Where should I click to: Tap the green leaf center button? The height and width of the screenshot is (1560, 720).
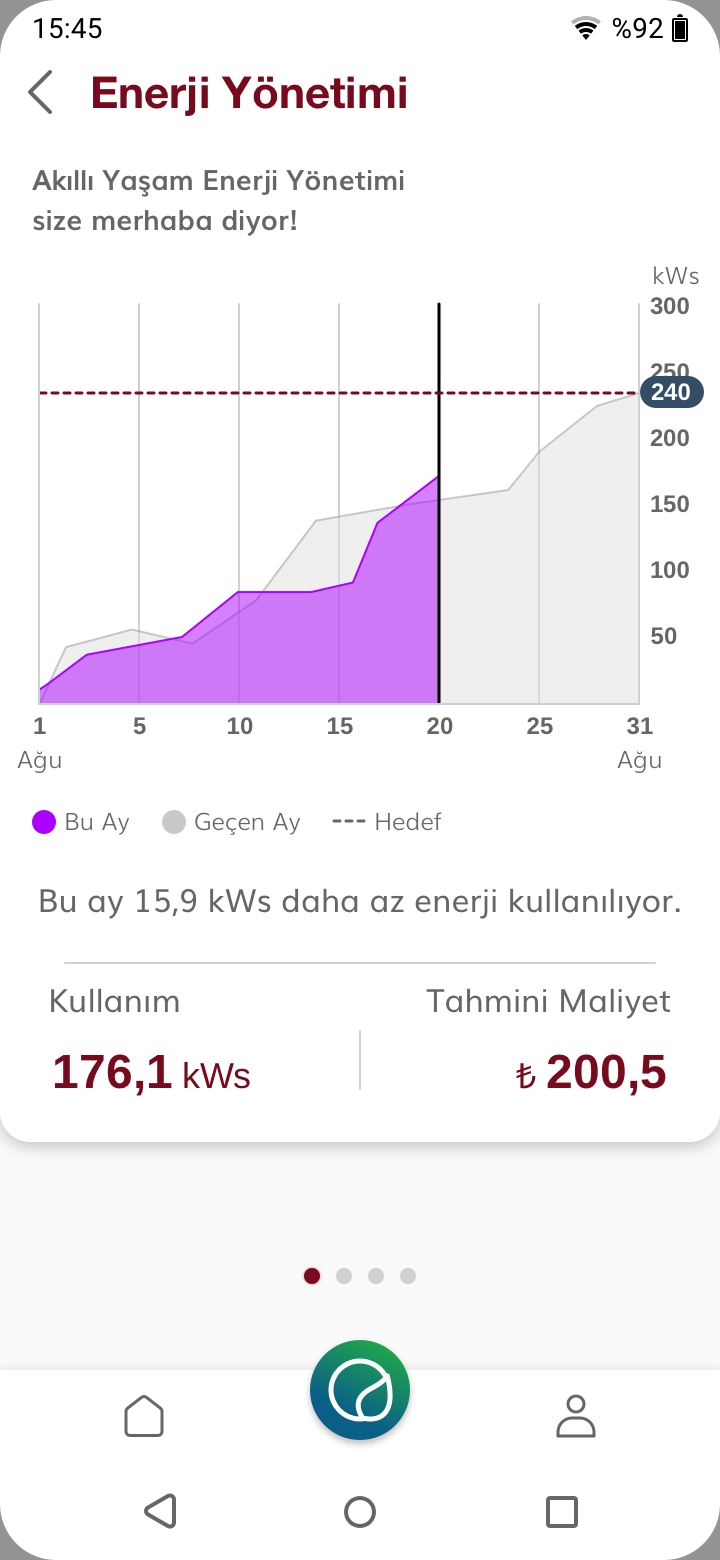pos(360,1390)
